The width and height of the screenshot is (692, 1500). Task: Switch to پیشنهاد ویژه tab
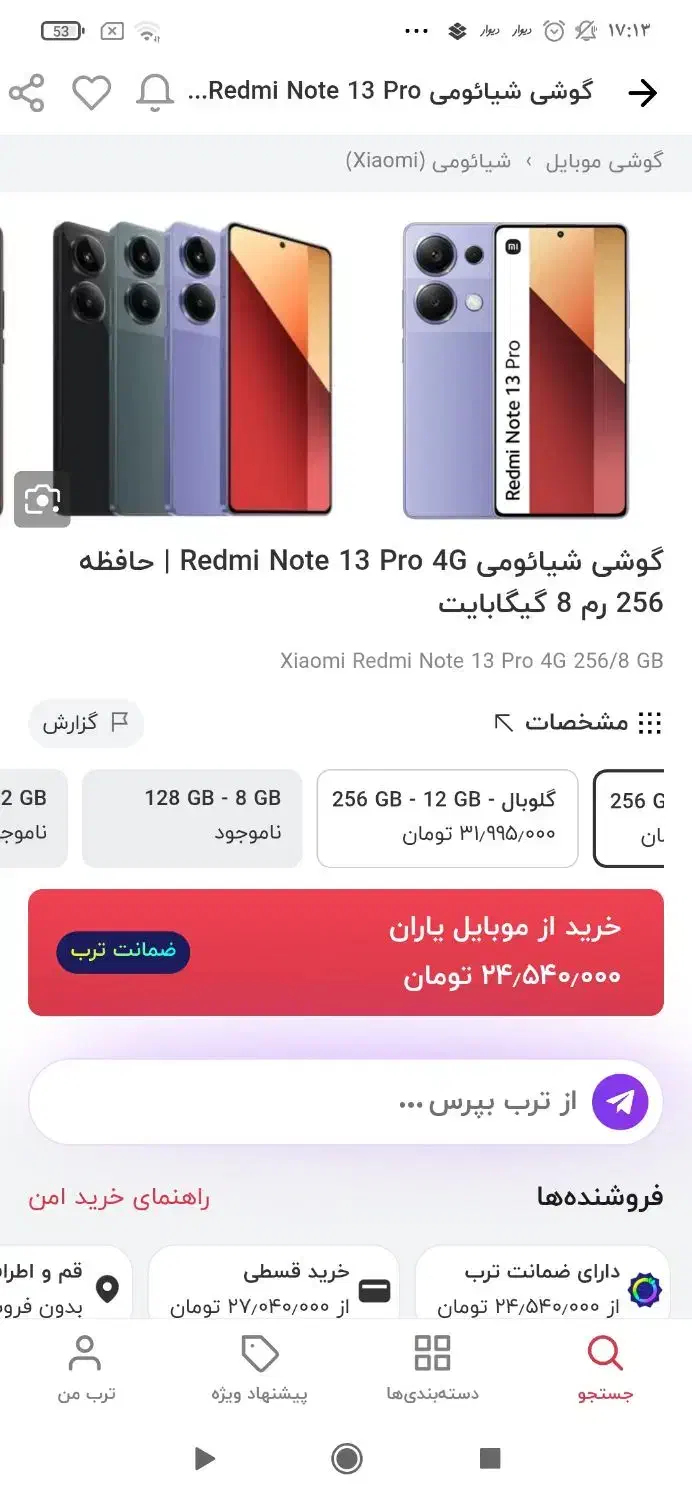(x=259, y=1368)
